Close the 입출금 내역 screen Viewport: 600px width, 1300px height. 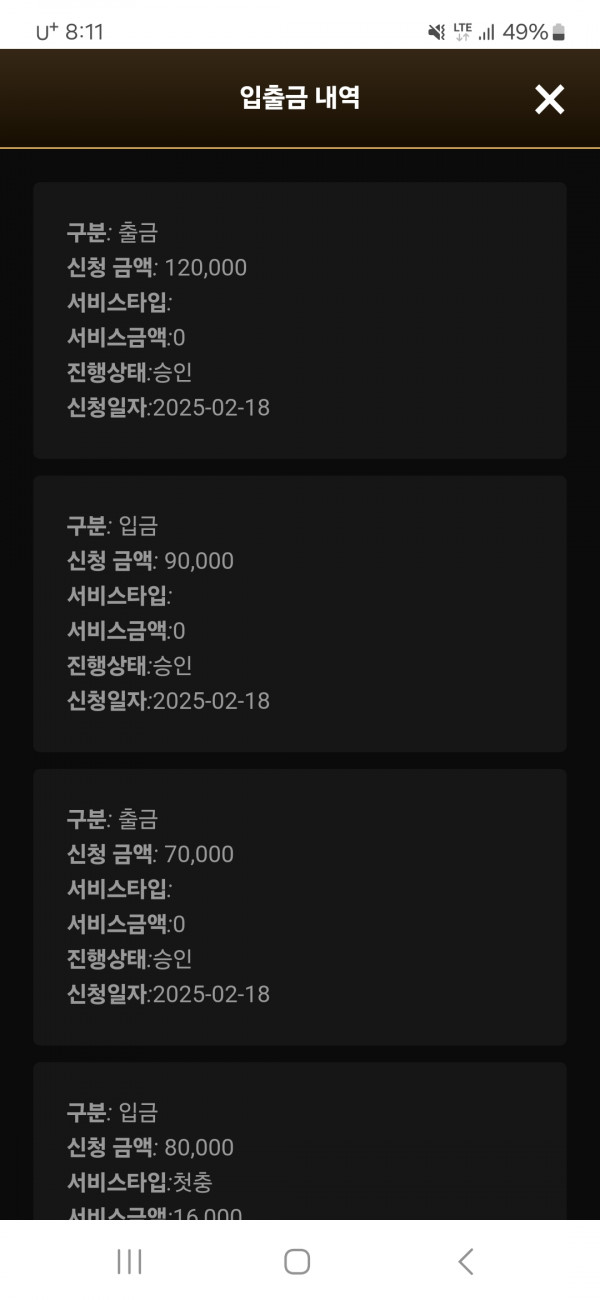549,99
